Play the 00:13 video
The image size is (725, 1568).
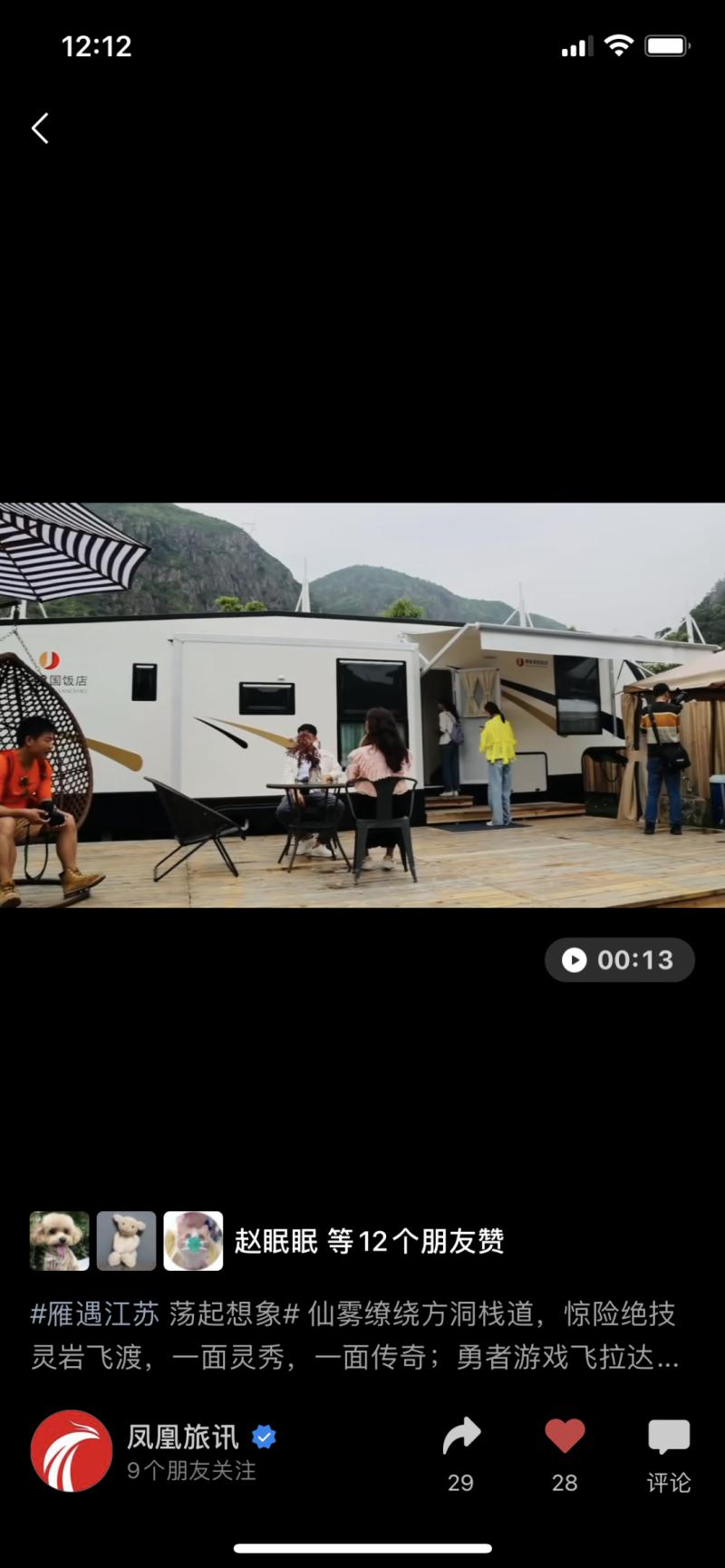[x=620, y=960]
